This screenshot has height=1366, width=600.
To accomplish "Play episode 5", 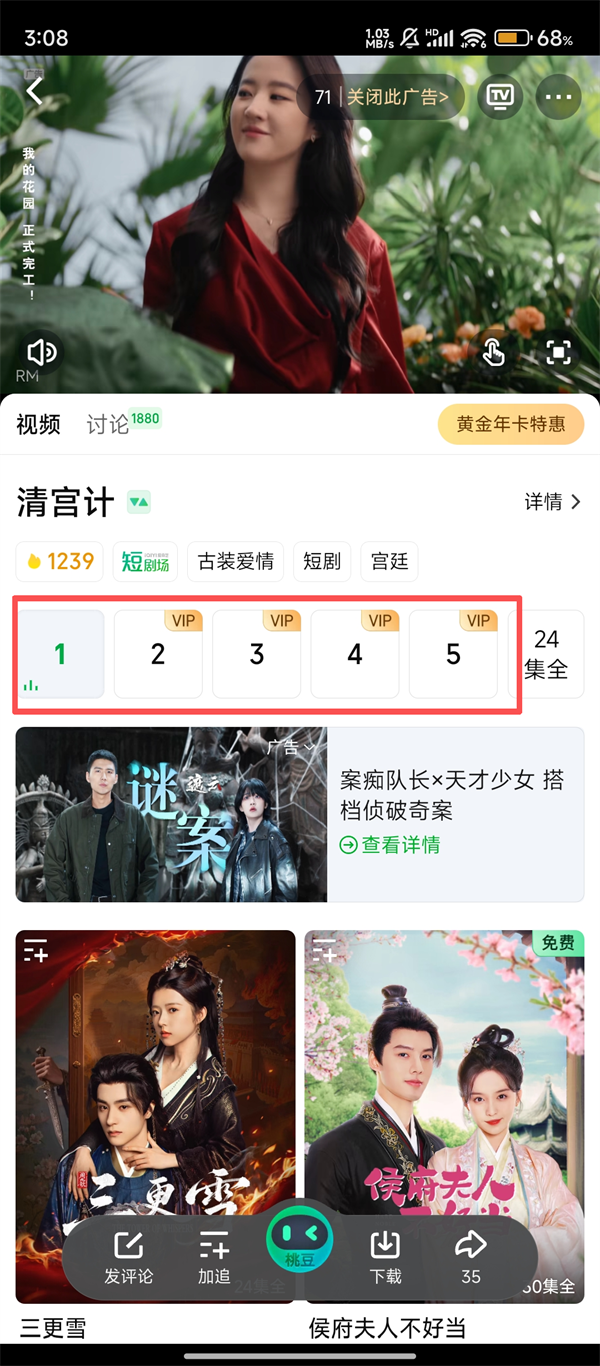I will (x=453, y=654).
